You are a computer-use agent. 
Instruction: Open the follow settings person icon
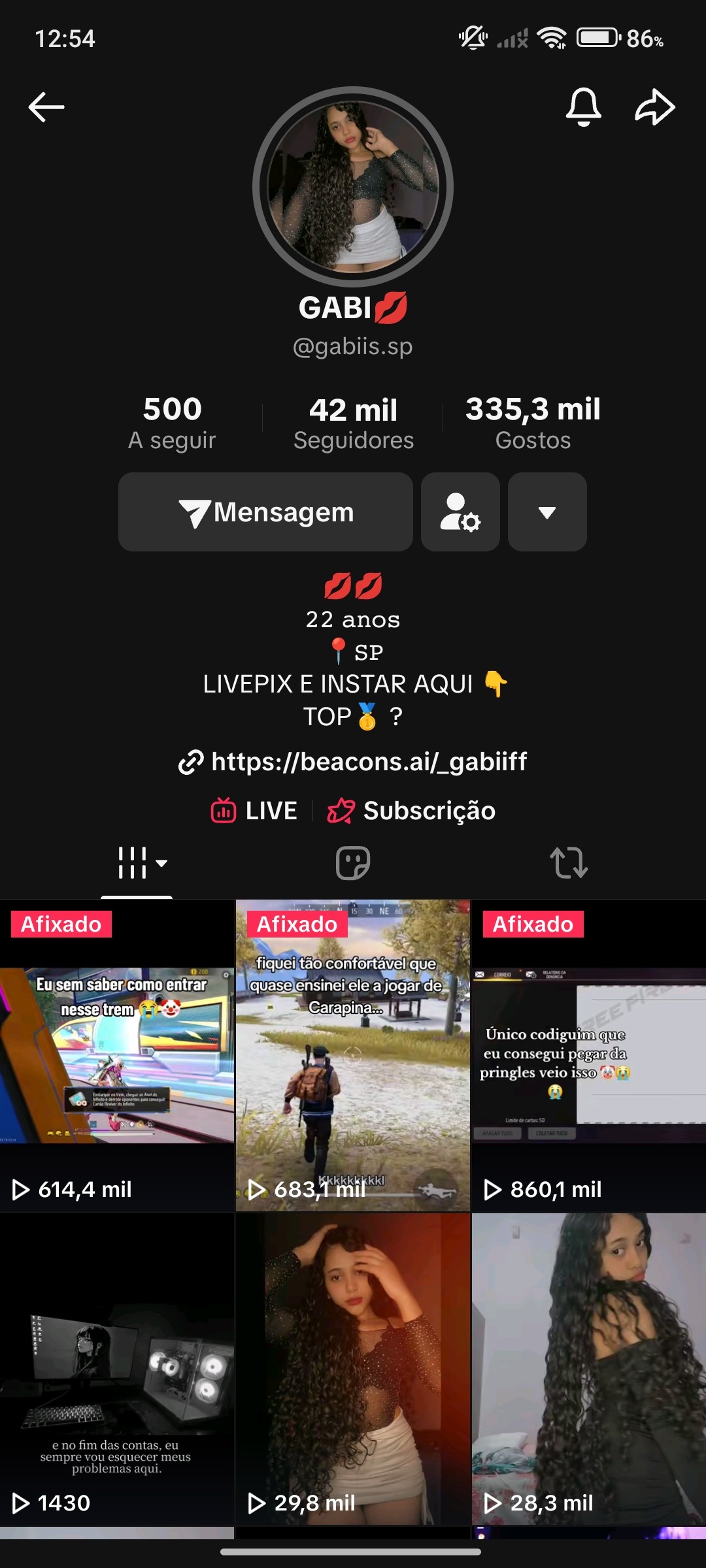coord(460,512)
